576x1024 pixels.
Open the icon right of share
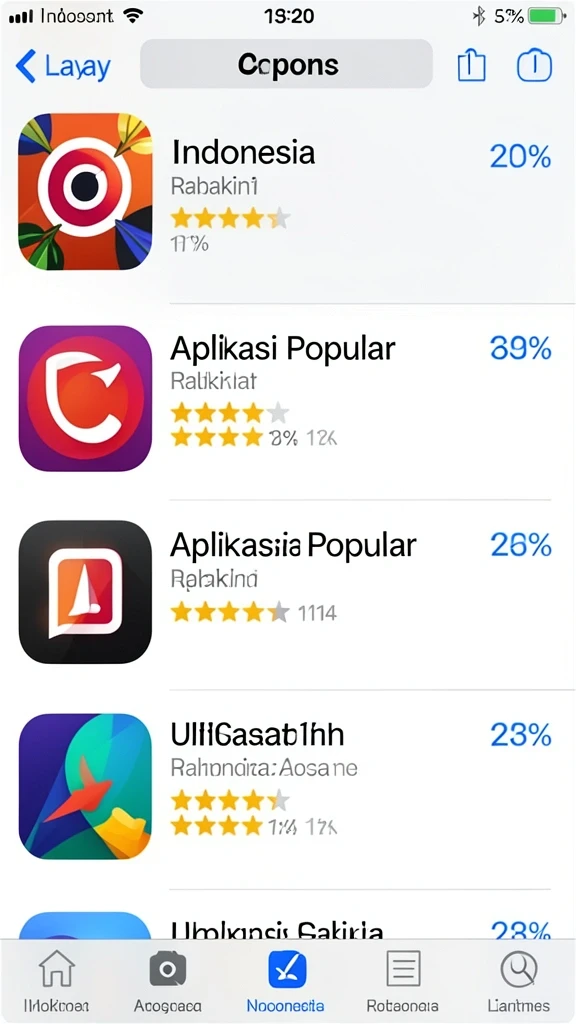pos(534,66)
